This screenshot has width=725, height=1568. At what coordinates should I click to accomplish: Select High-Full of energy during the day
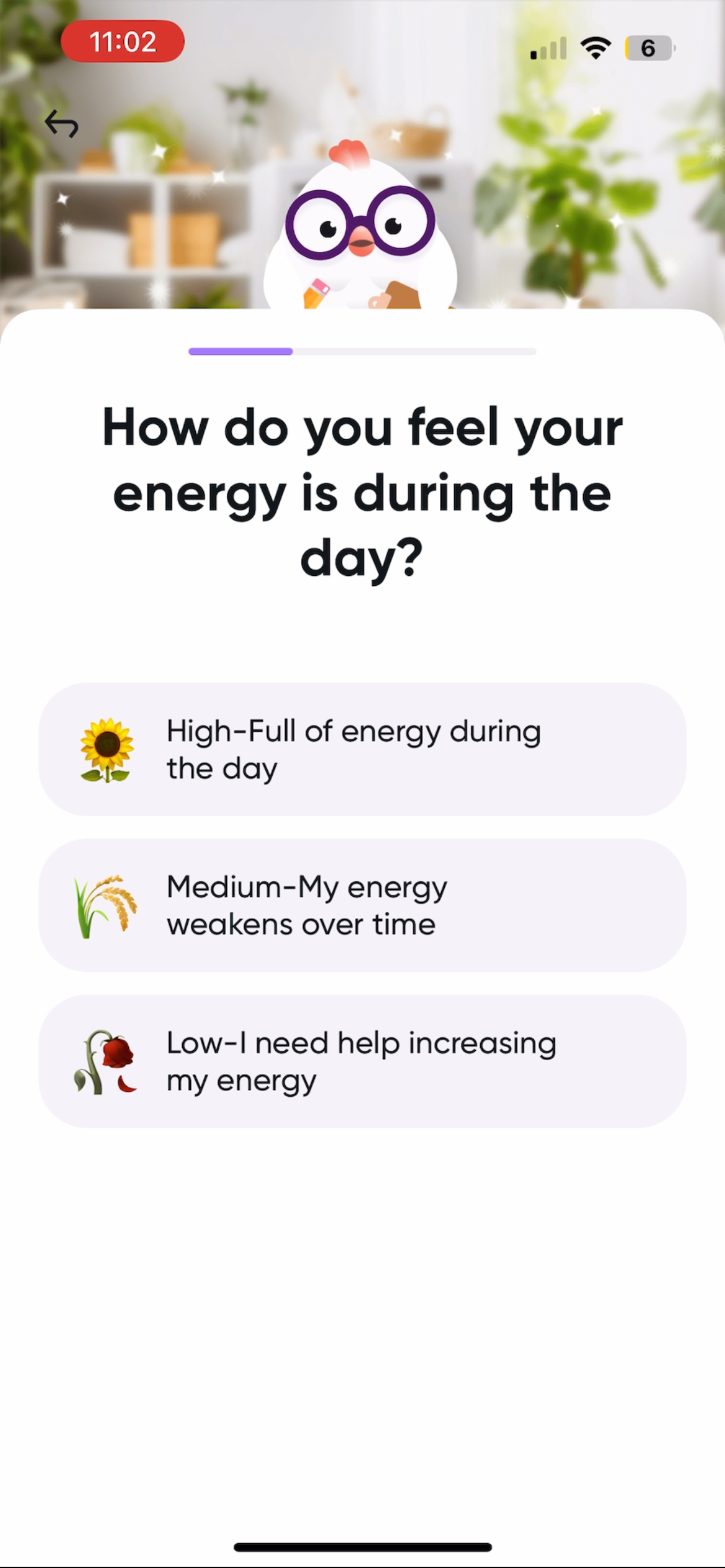(362, 749)
